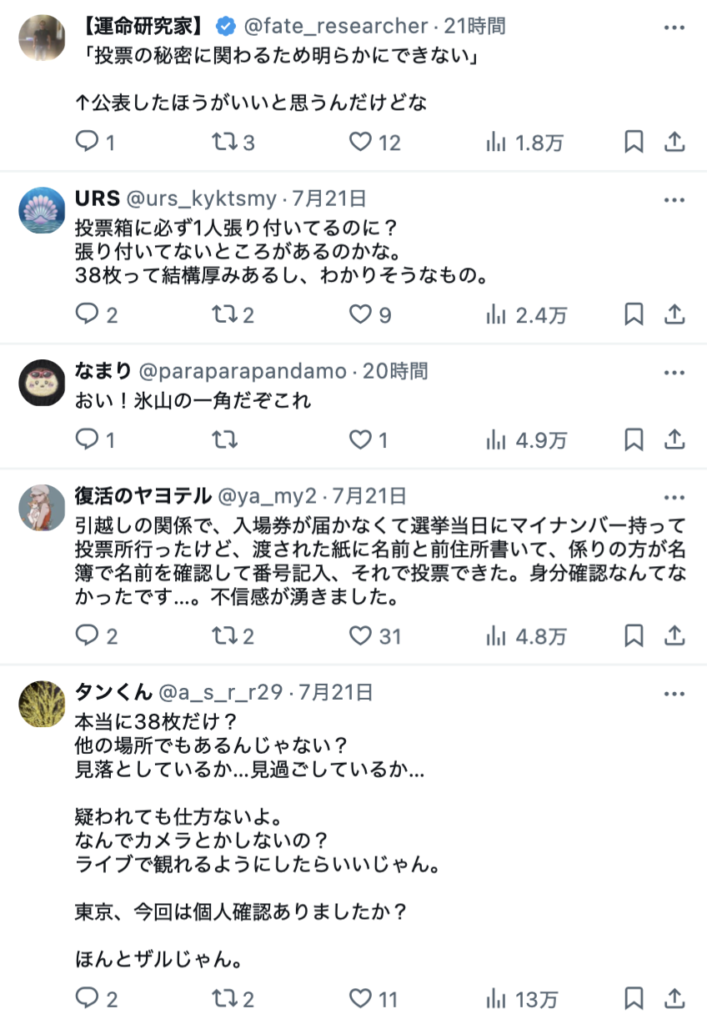The image size is (707, 1024).
Task: Share なまり's post
Action: coord(675,439)
